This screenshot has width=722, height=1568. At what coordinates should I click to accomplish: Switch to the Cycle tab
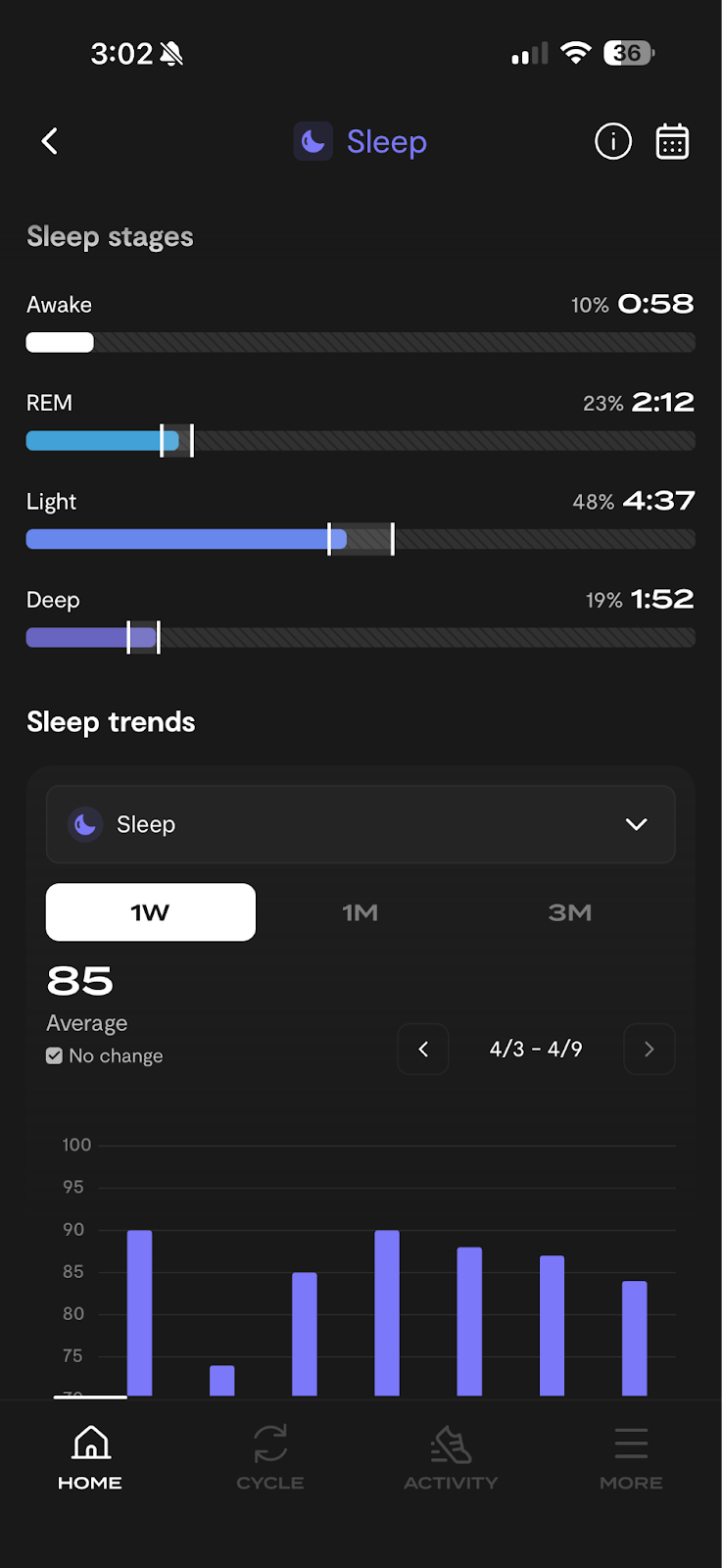pos(270,1457)
